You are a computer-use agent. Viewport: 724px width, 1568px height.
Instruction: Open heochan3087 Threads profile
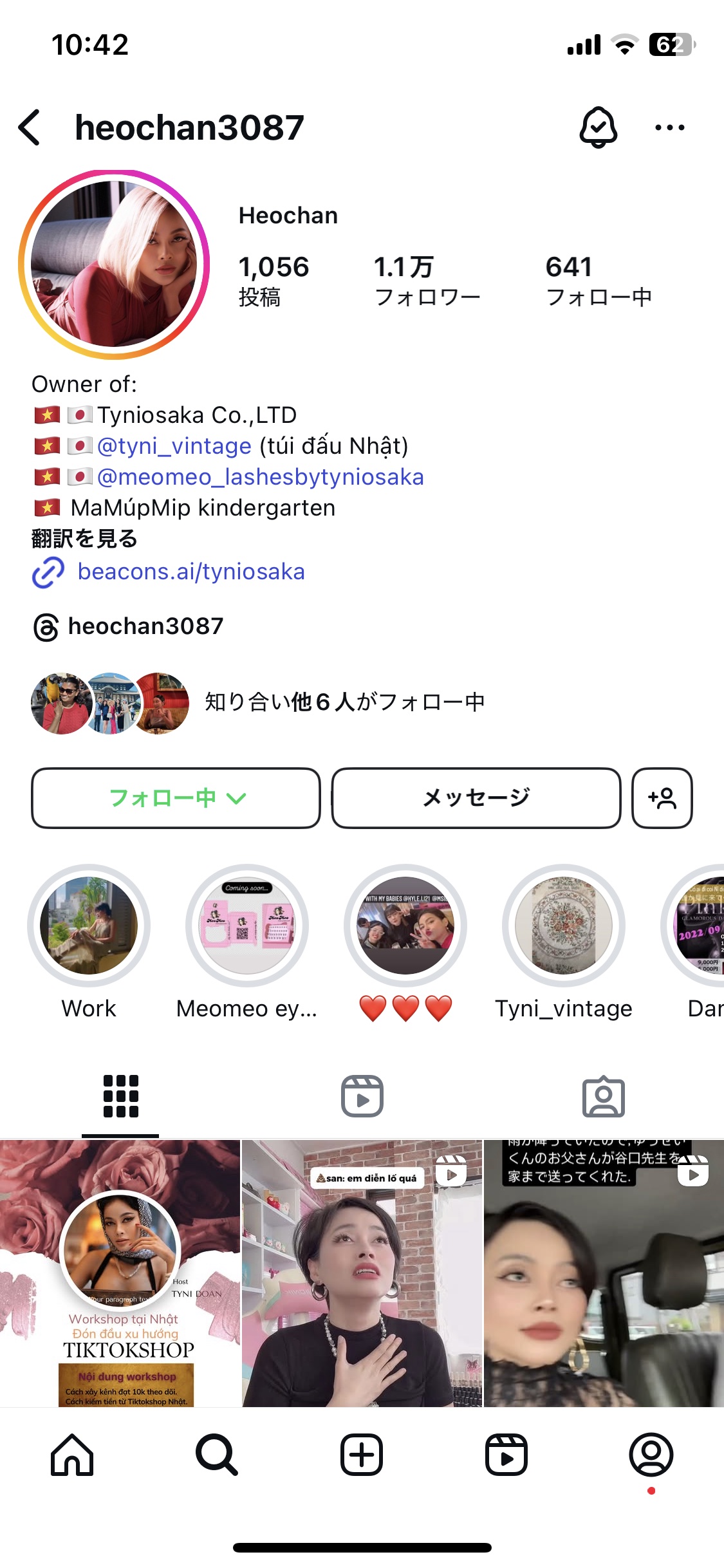coord(145,626)
